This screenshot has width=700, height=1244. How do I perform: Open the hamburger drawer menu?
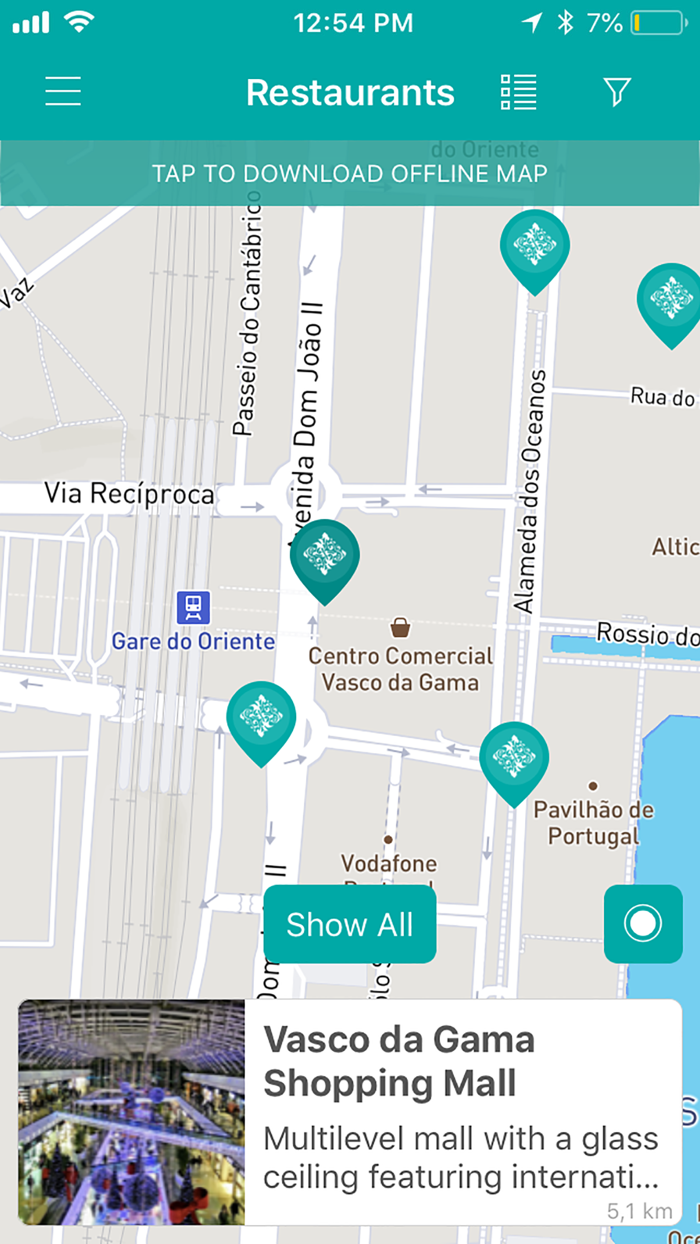pos(63,92)
